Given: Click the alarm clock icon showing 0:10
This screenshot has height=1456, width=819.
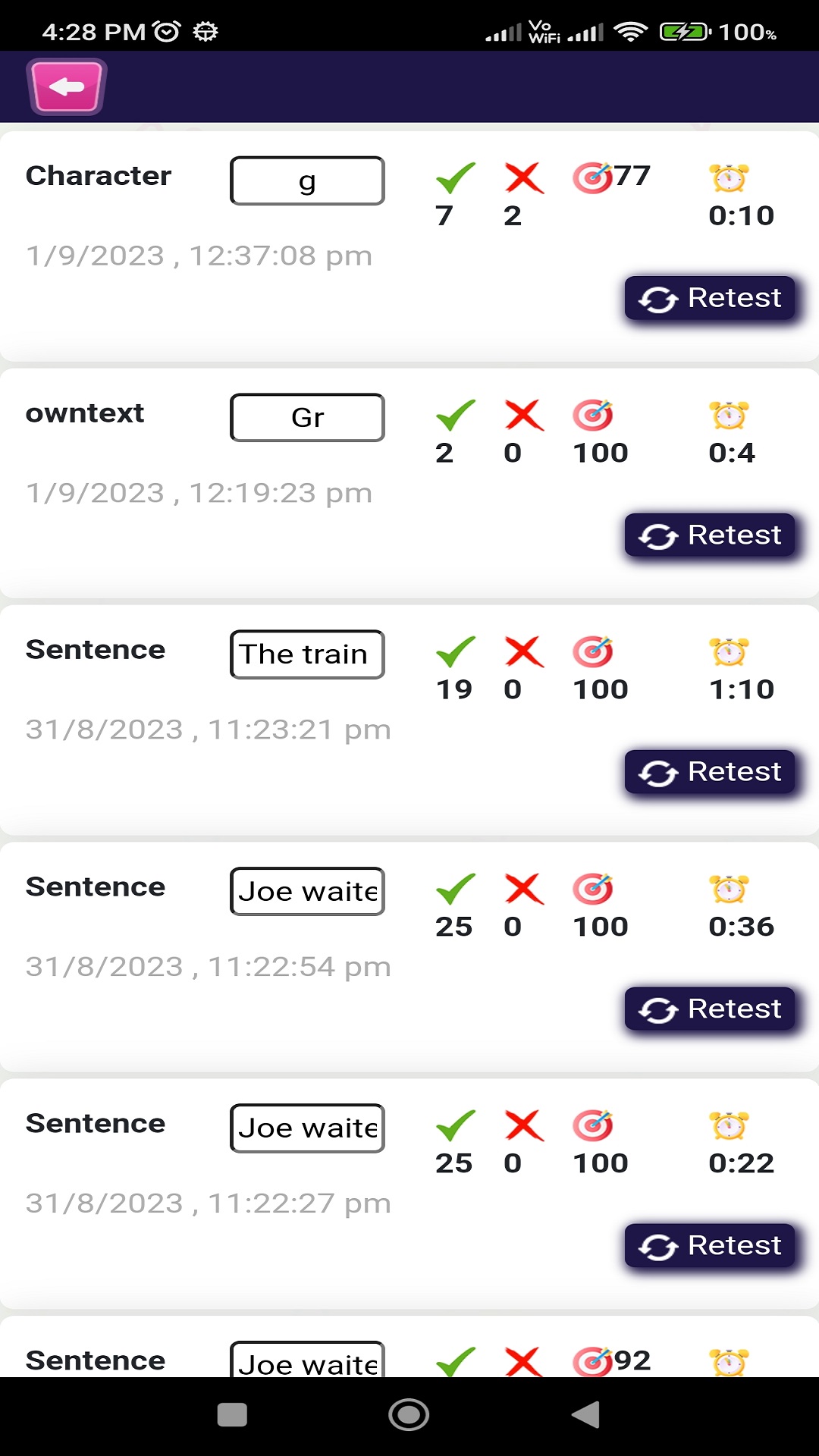Looking at the screenshot, I should point(730,179).
